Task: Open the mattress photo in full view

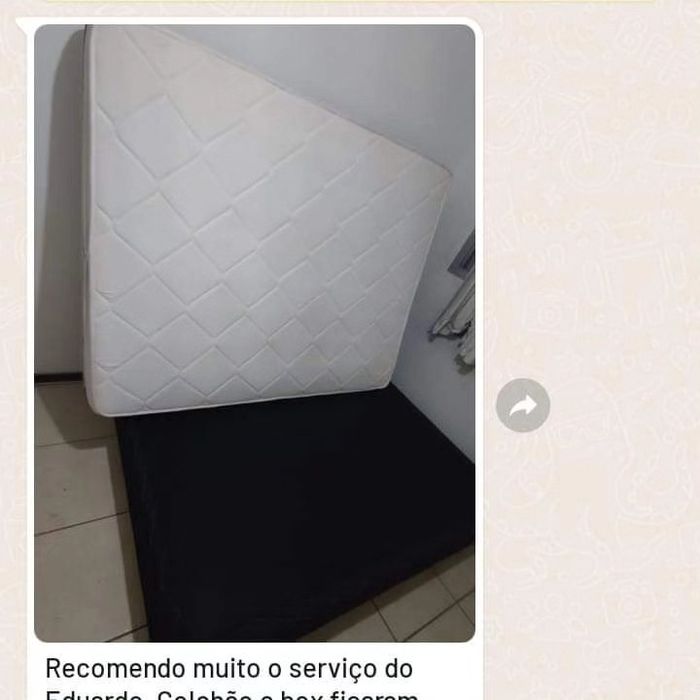Action: (x=254, y=332)
